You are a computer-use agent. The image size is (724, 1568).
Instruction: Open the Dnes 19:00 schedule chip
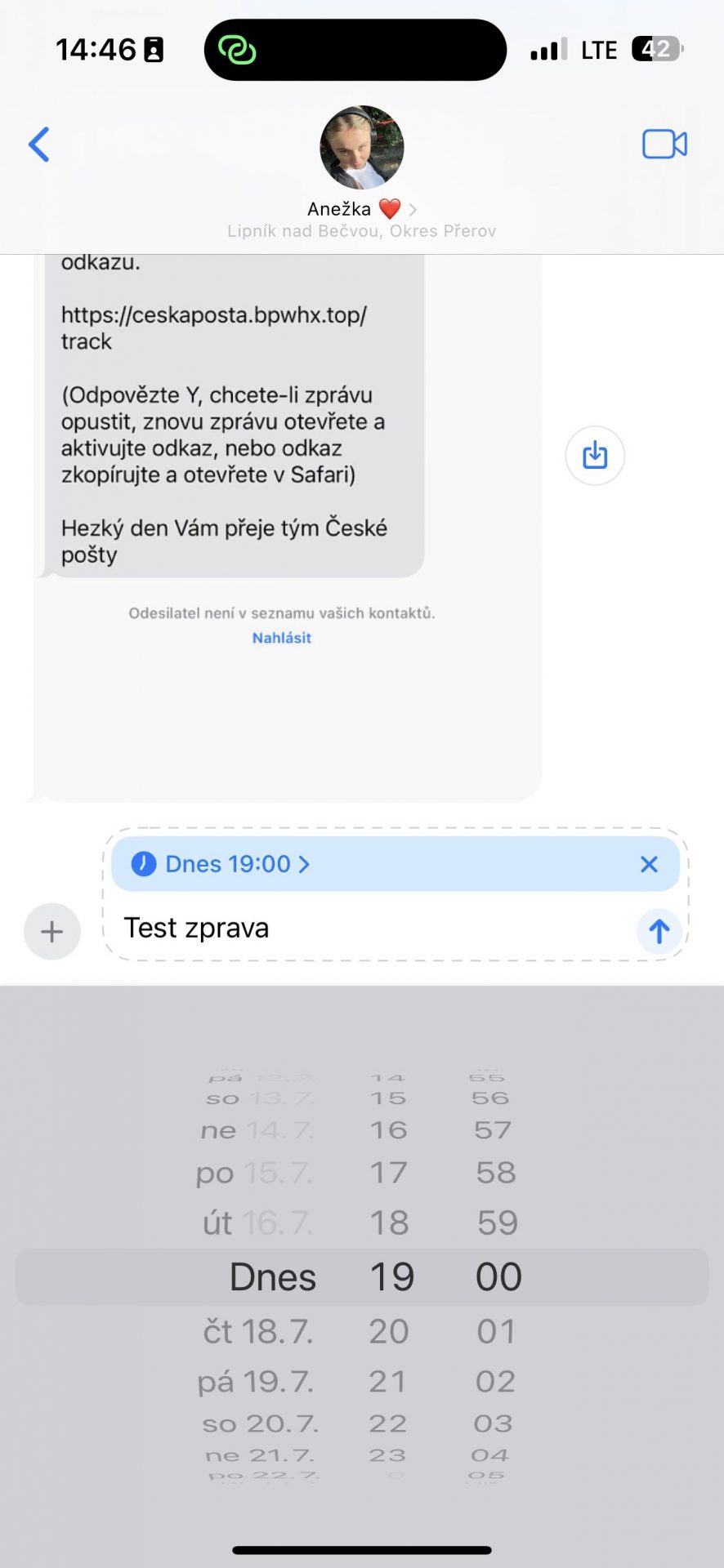[x=221, y=864]
